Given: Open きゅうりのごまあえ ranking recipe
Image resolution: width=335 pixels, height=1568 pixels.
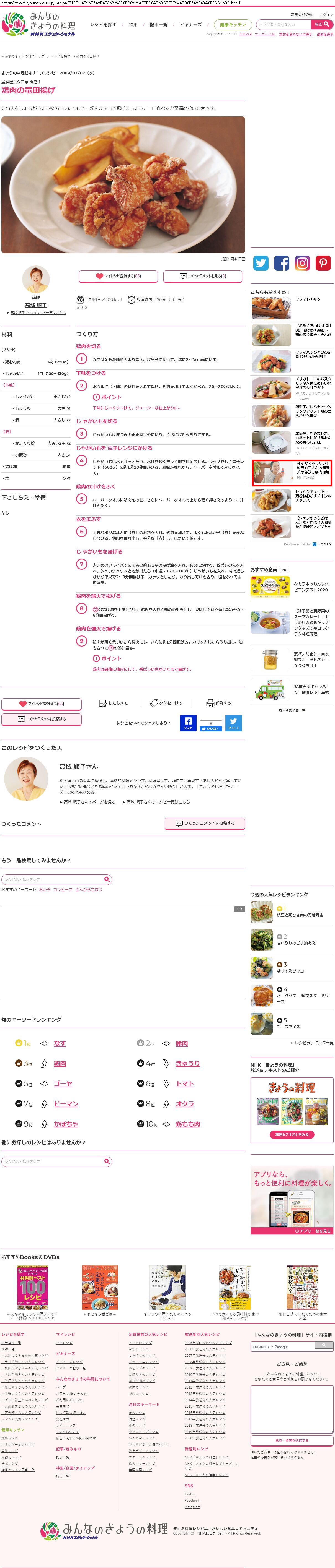Looking at the screenshot, I should point(296,943).
